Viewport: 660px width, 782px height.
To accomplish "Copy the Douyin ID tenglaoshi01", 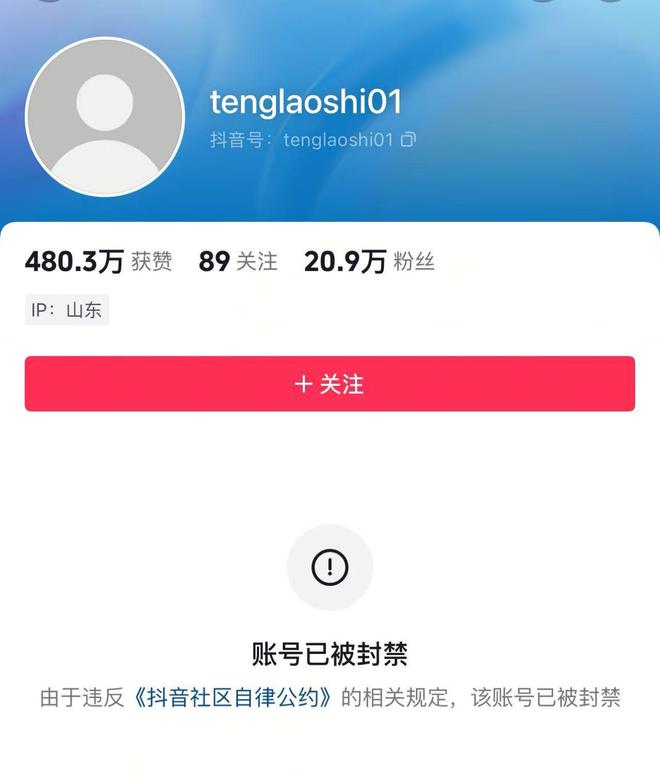I will point(407,140).
